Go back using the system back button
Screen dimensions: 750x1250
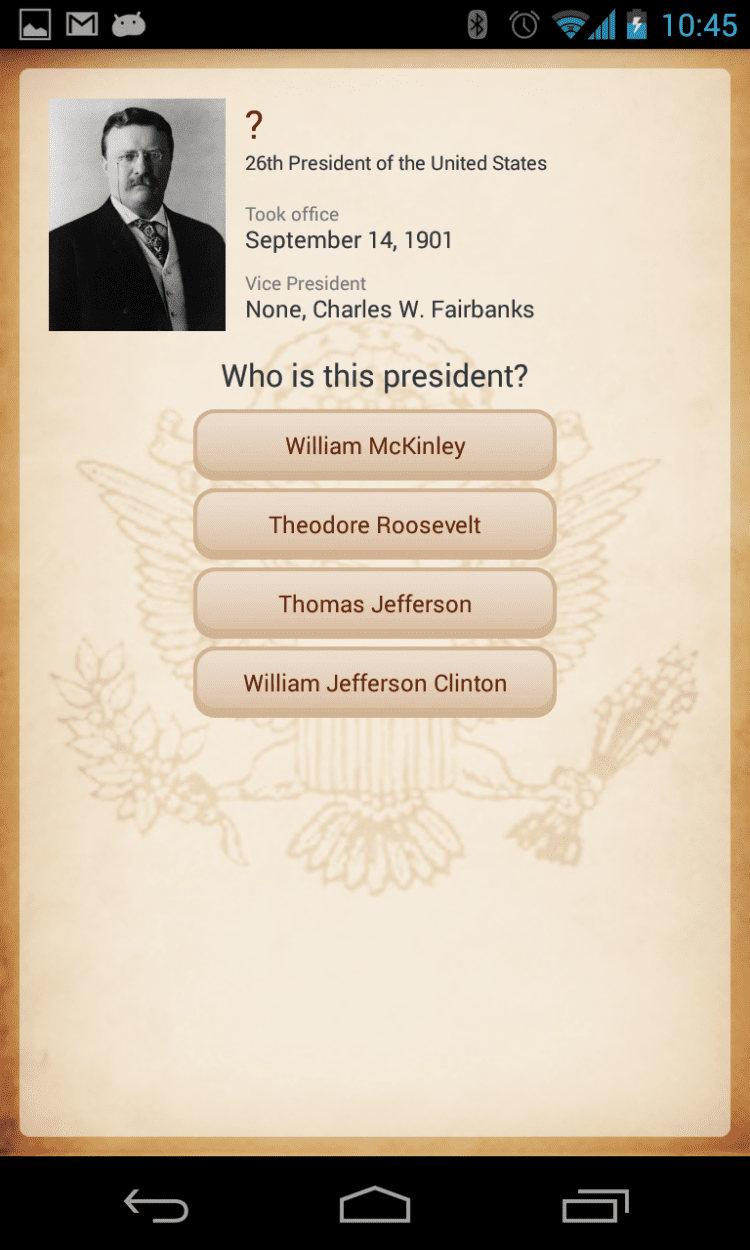click(x=156, y=1205)
